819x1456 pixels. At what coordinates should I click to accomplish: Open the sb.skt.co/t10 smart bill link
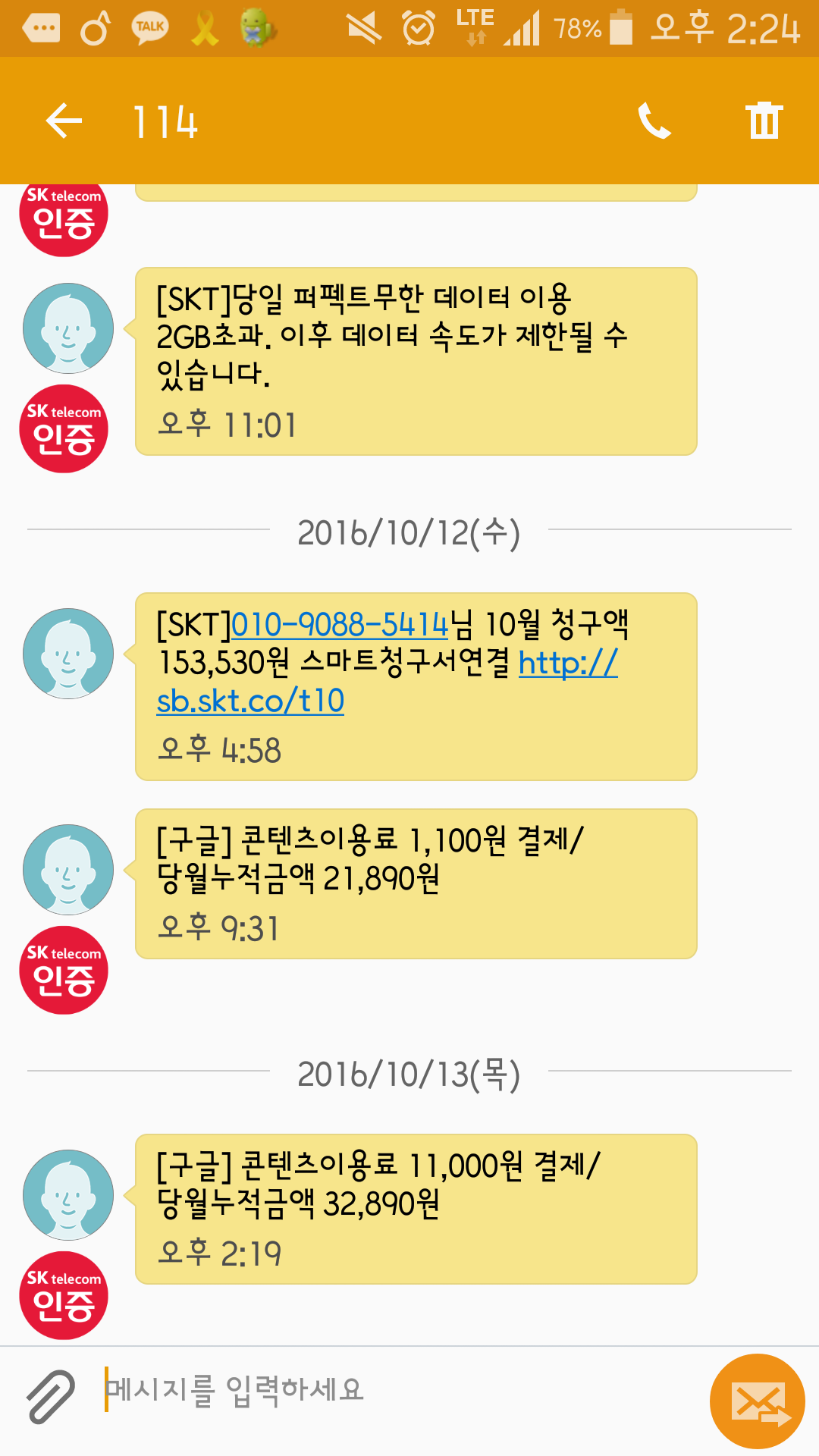pyautogui.click(x=250, y=701)
